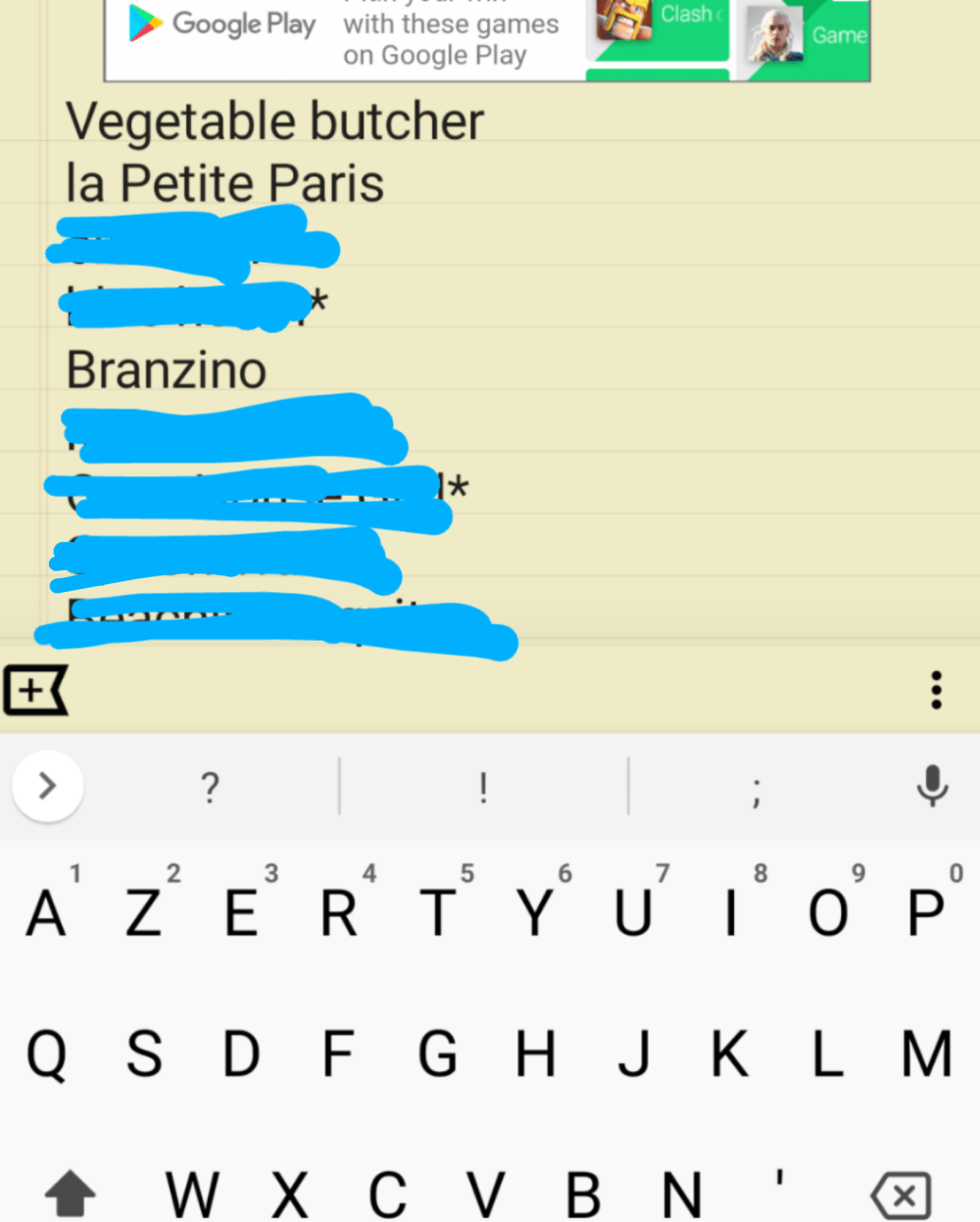Insert the exclamation mark suggestion
Viewport: 980px width, 1222px height.
(483, 787)
